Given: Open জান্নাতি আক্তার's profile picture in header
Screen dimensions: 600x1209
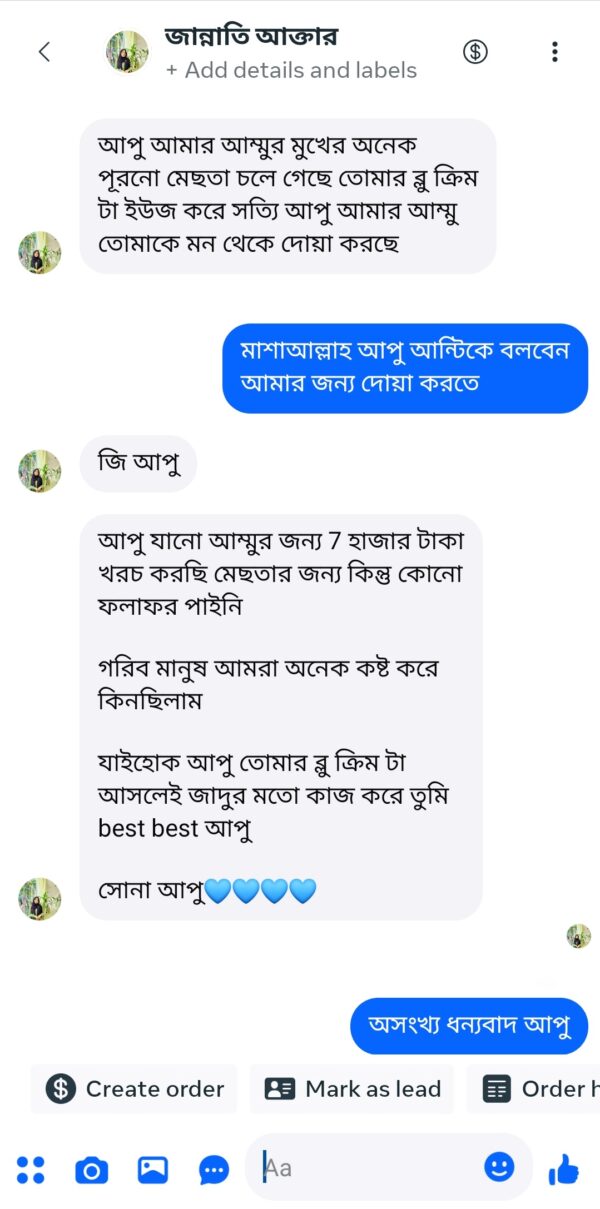Looking at the screenshot, I should (127, 52).
